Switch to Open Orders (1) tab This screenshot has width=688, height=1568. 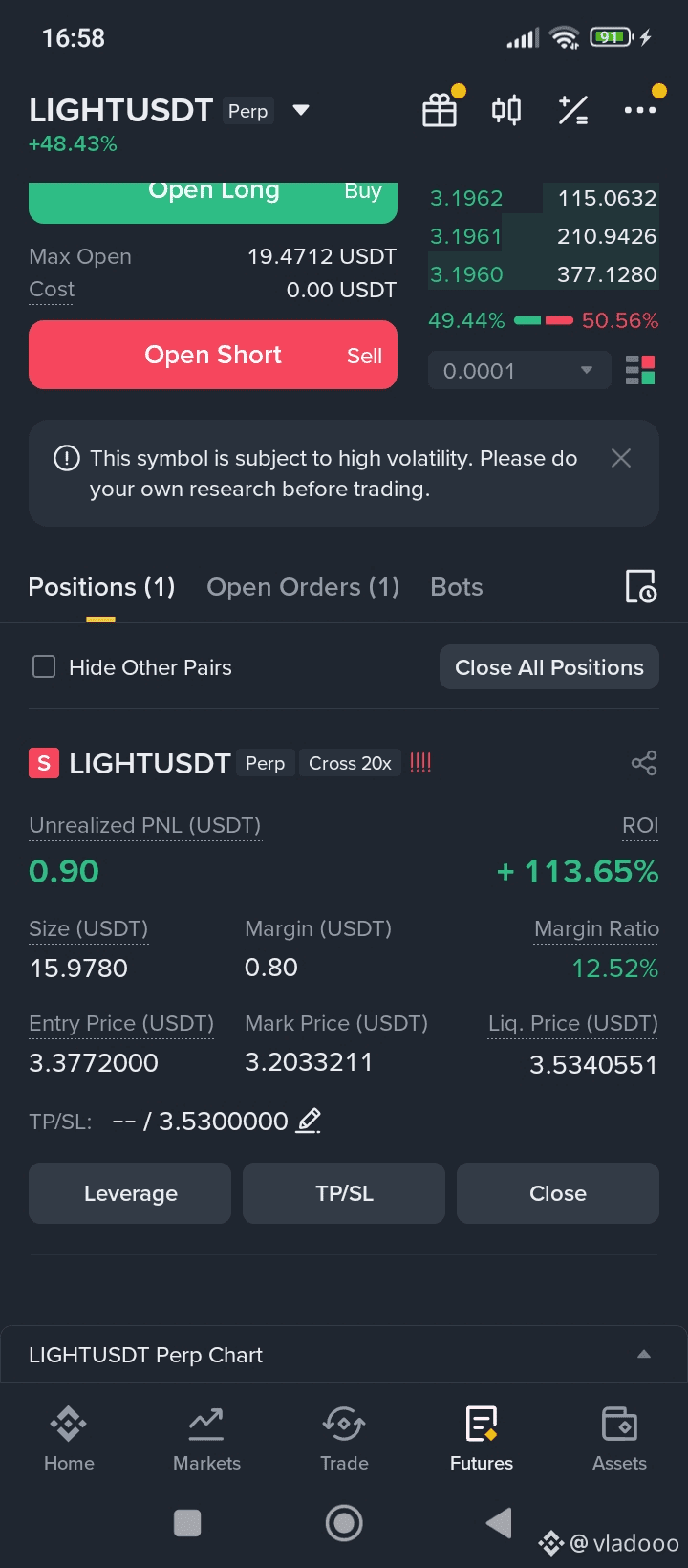(303, 587)
